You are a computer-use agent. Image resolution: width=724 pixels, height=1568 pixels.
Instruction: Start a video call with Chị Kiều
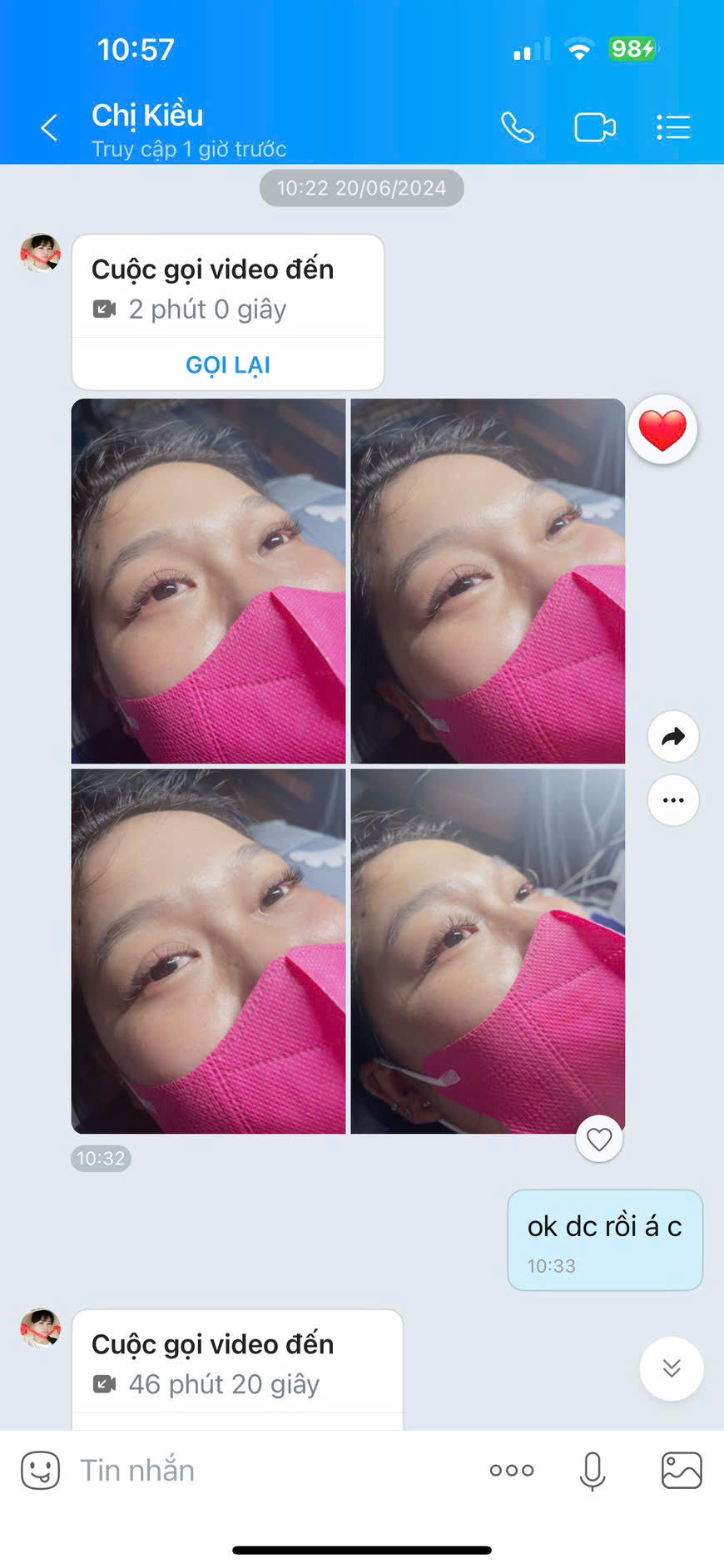click(x=595, y=128)
